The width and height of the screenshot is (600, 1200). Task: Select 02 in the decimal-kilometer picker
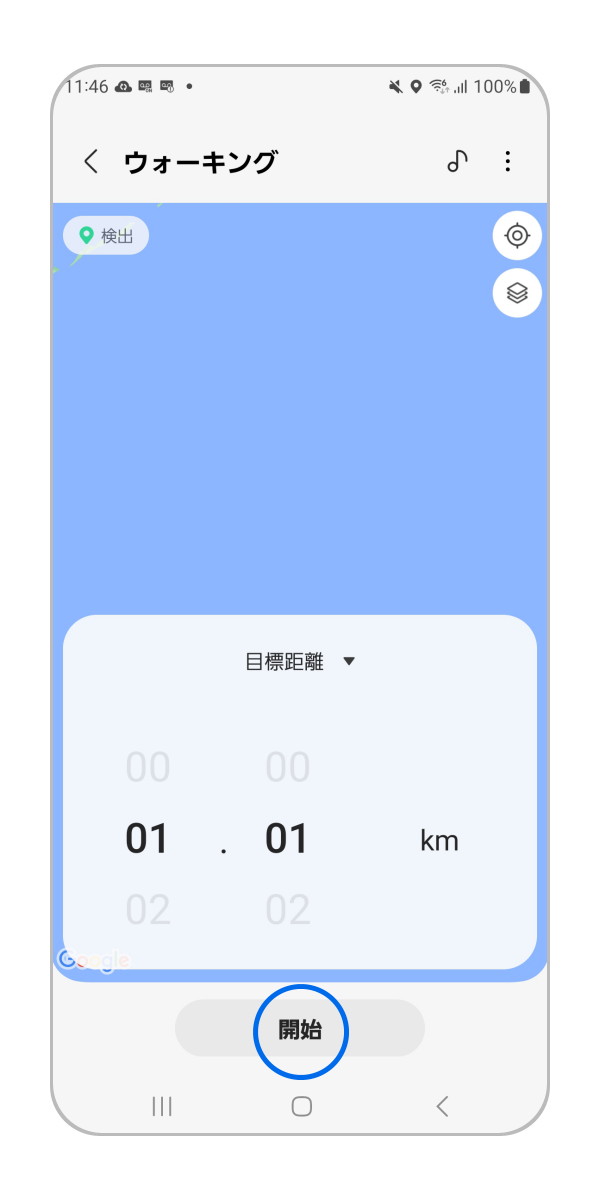287,910
